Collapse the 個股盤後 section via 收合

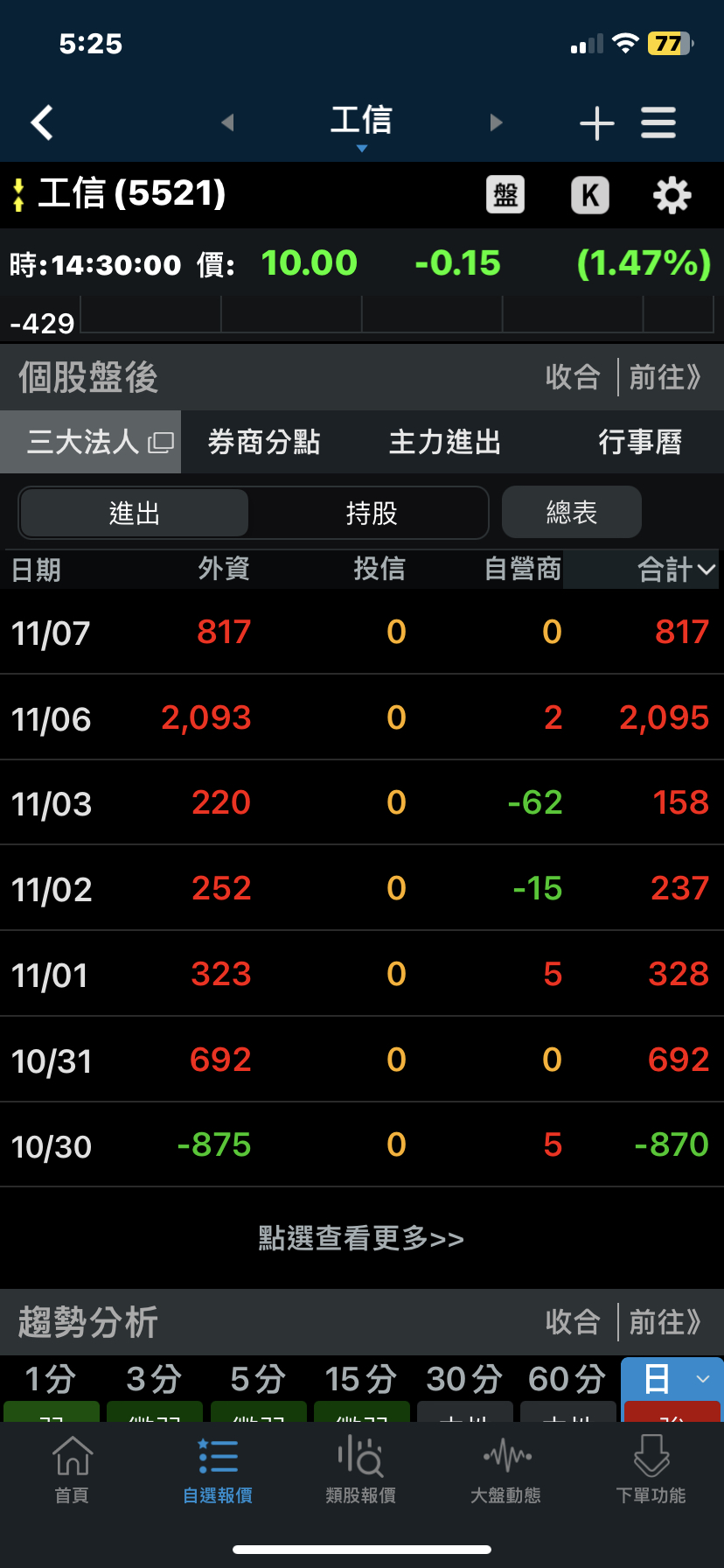click(573, 377)
